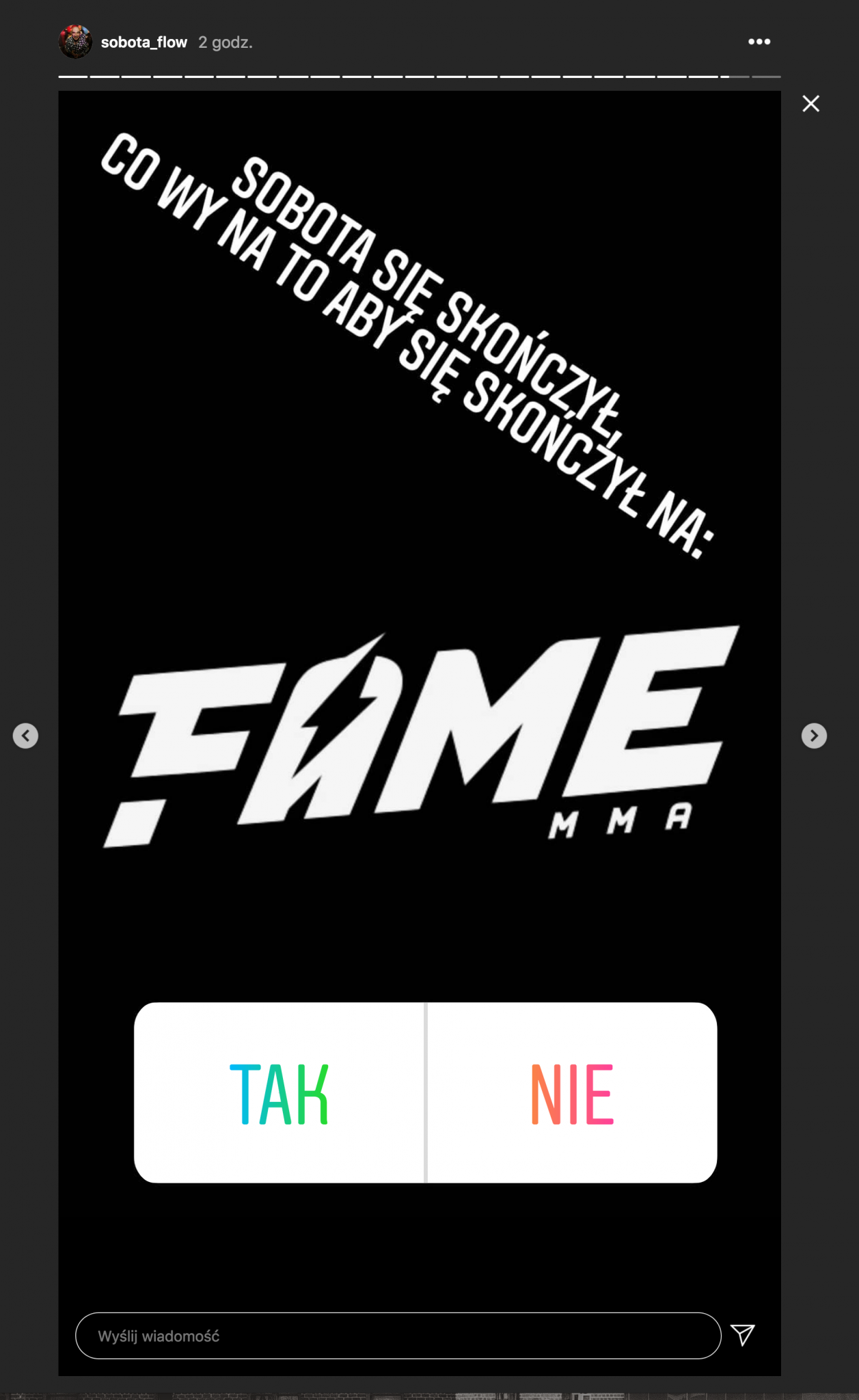Screen dimensions: 859x1400
Task: Open the three-dot story options menu
Action: point(759,42)
